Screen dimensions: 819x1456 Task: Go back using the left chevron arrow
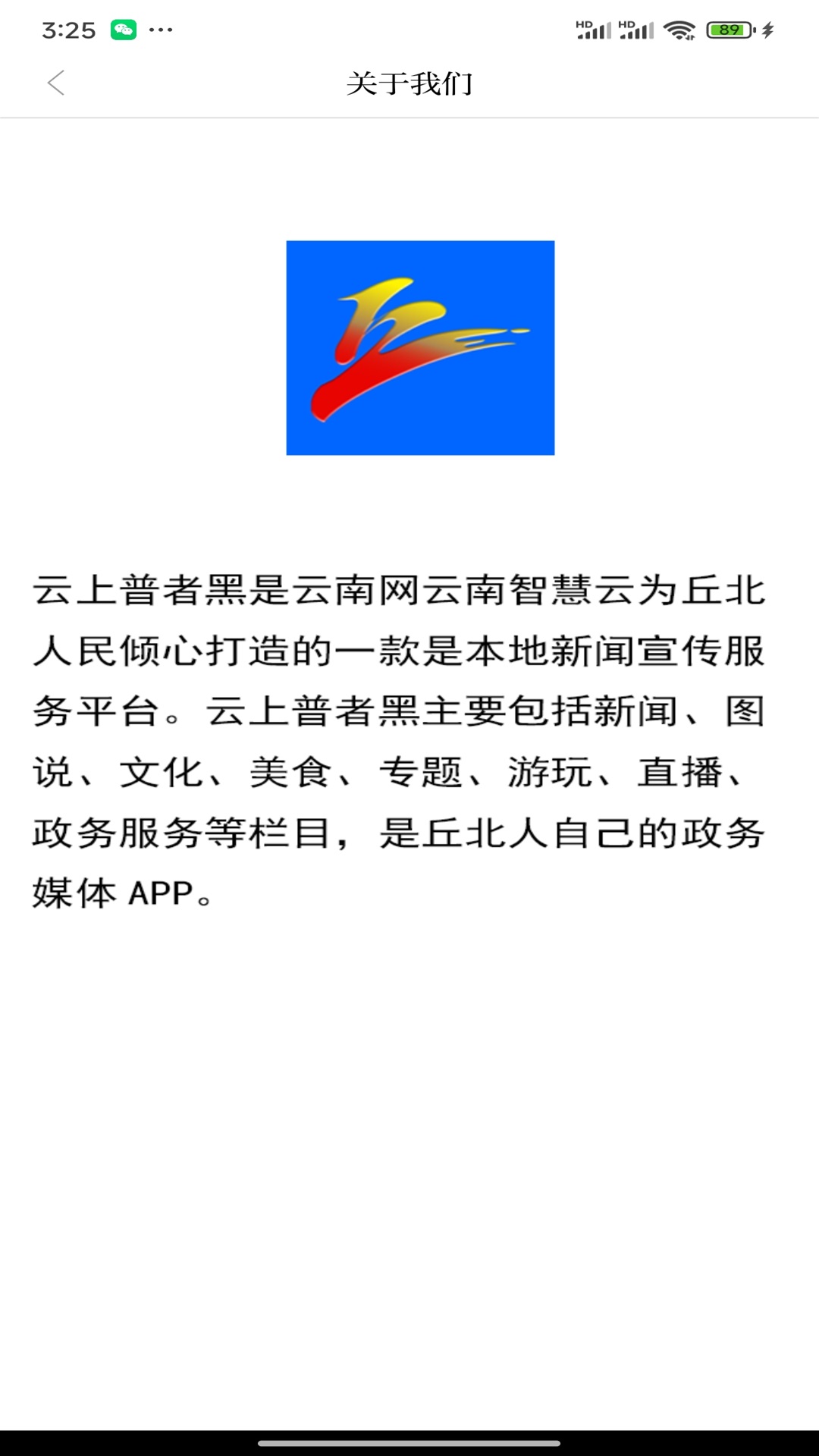coord(57,82)
